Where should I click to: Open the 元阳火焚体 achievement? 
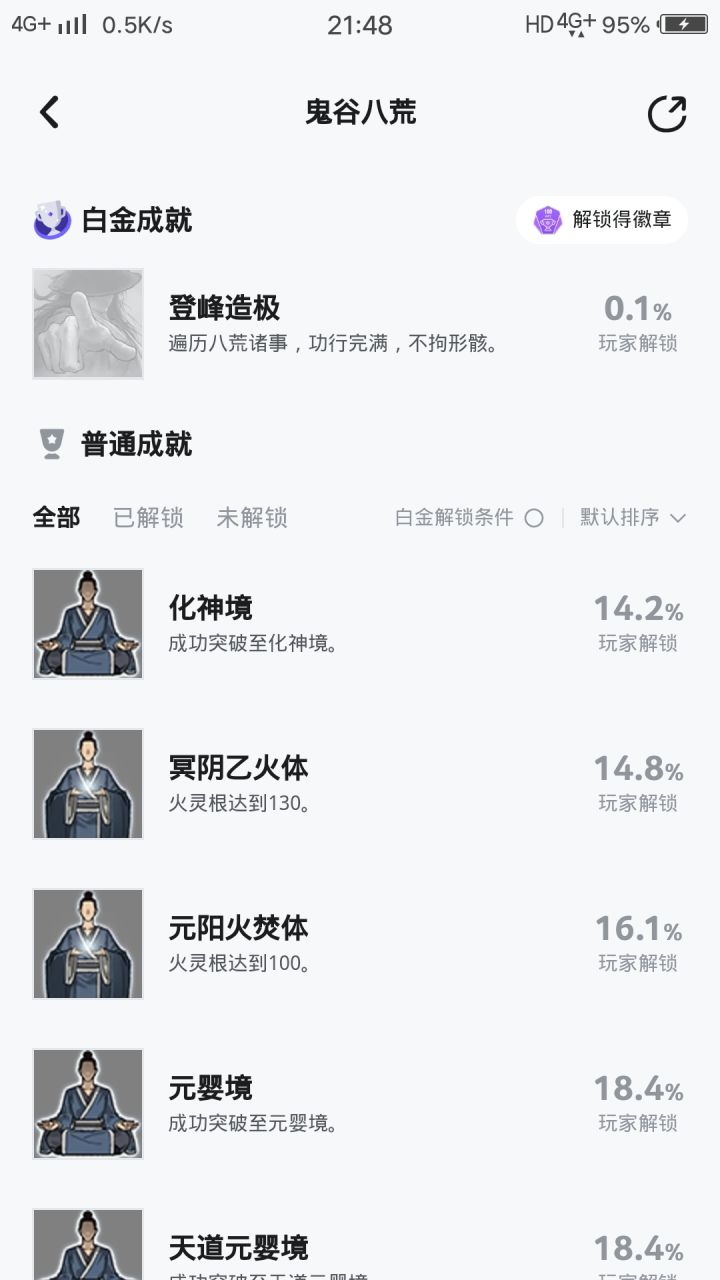pos(360,943)
